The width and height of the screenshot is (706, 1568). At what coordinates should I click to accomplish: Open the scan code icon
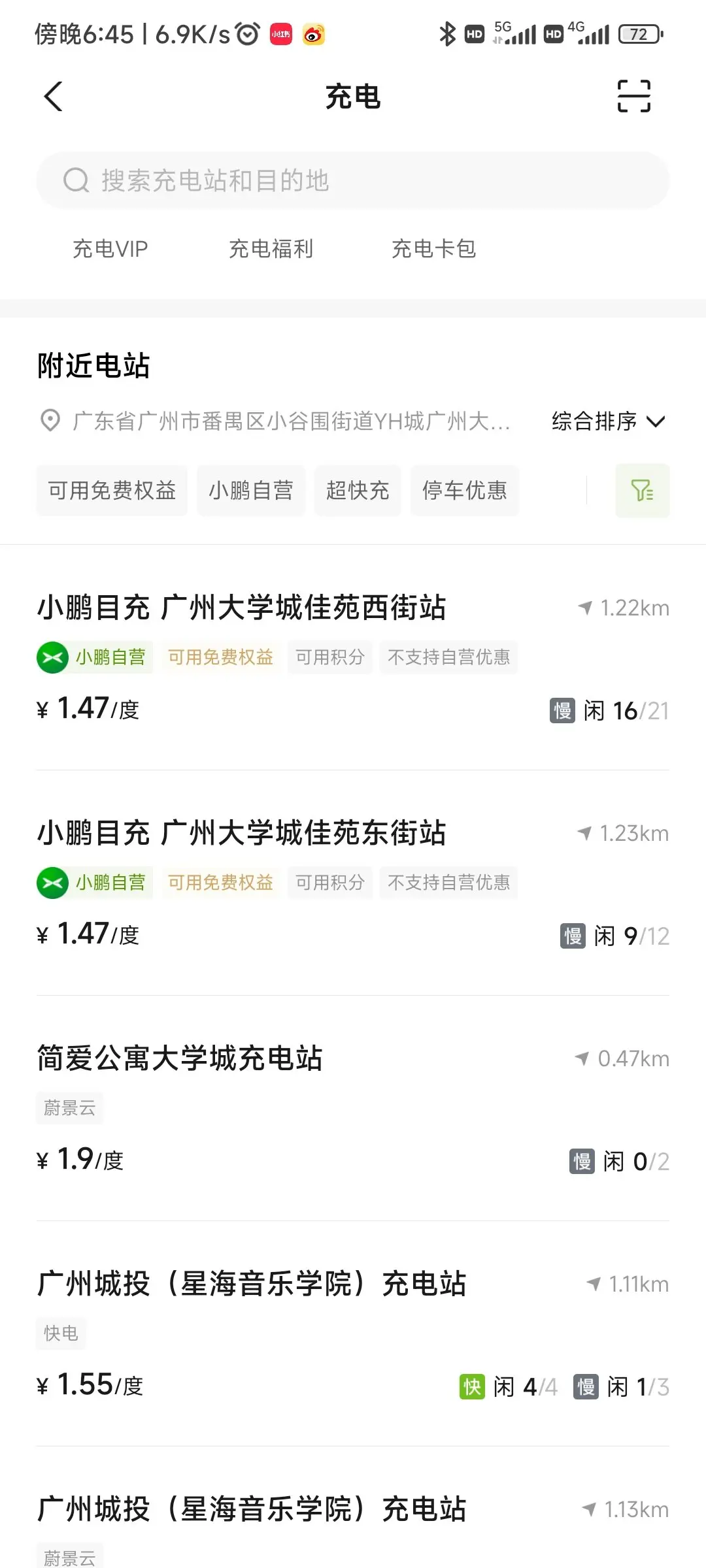click(x=634, y=97)
